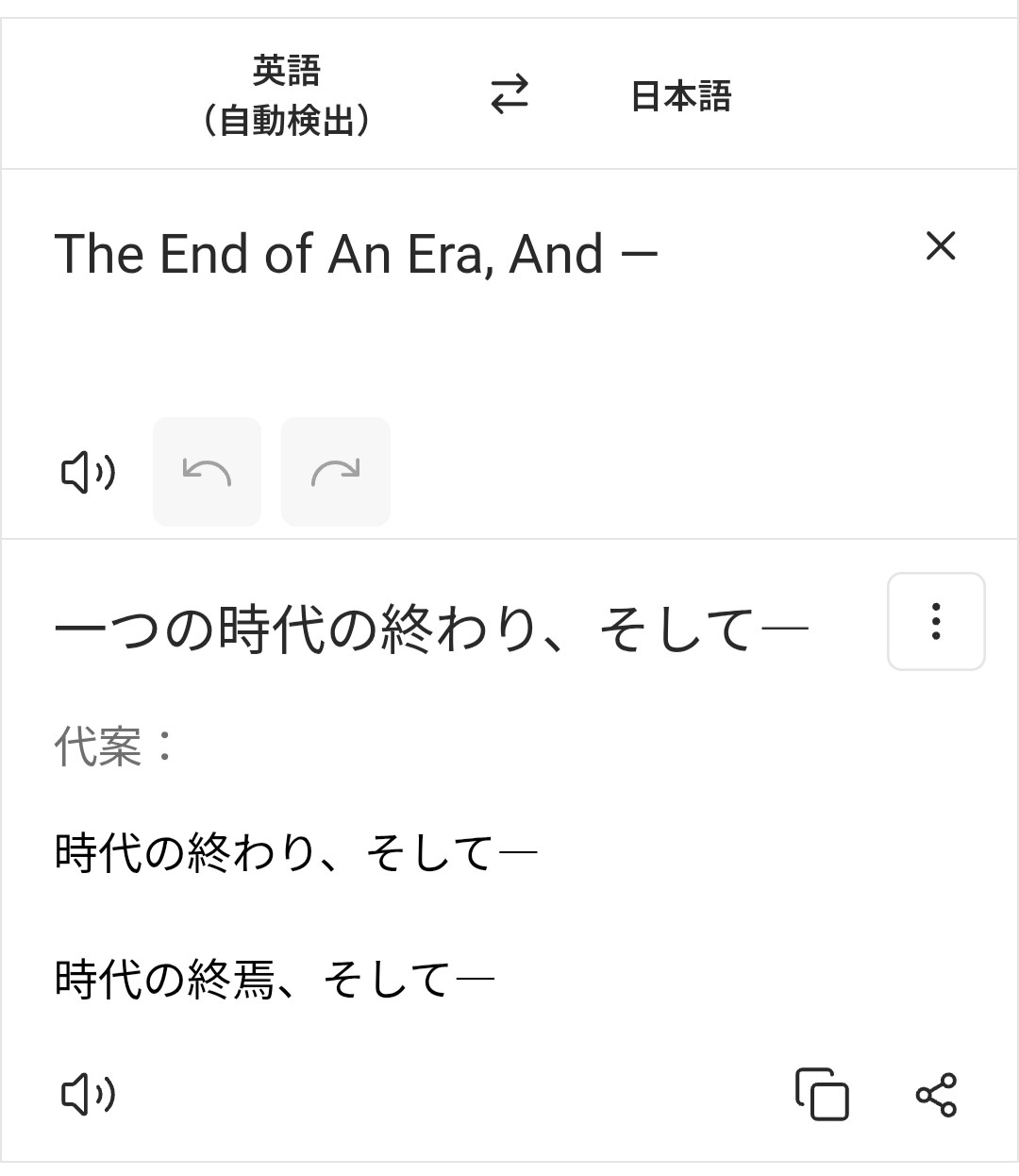
Task: Change target language 日本語
Action: 680,96
